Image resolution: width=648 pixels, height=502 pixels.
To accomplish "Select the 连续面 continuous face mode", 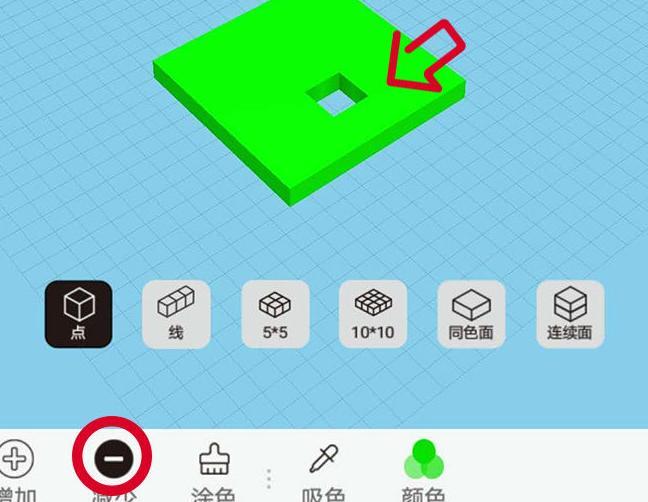I will pos(570,313).
